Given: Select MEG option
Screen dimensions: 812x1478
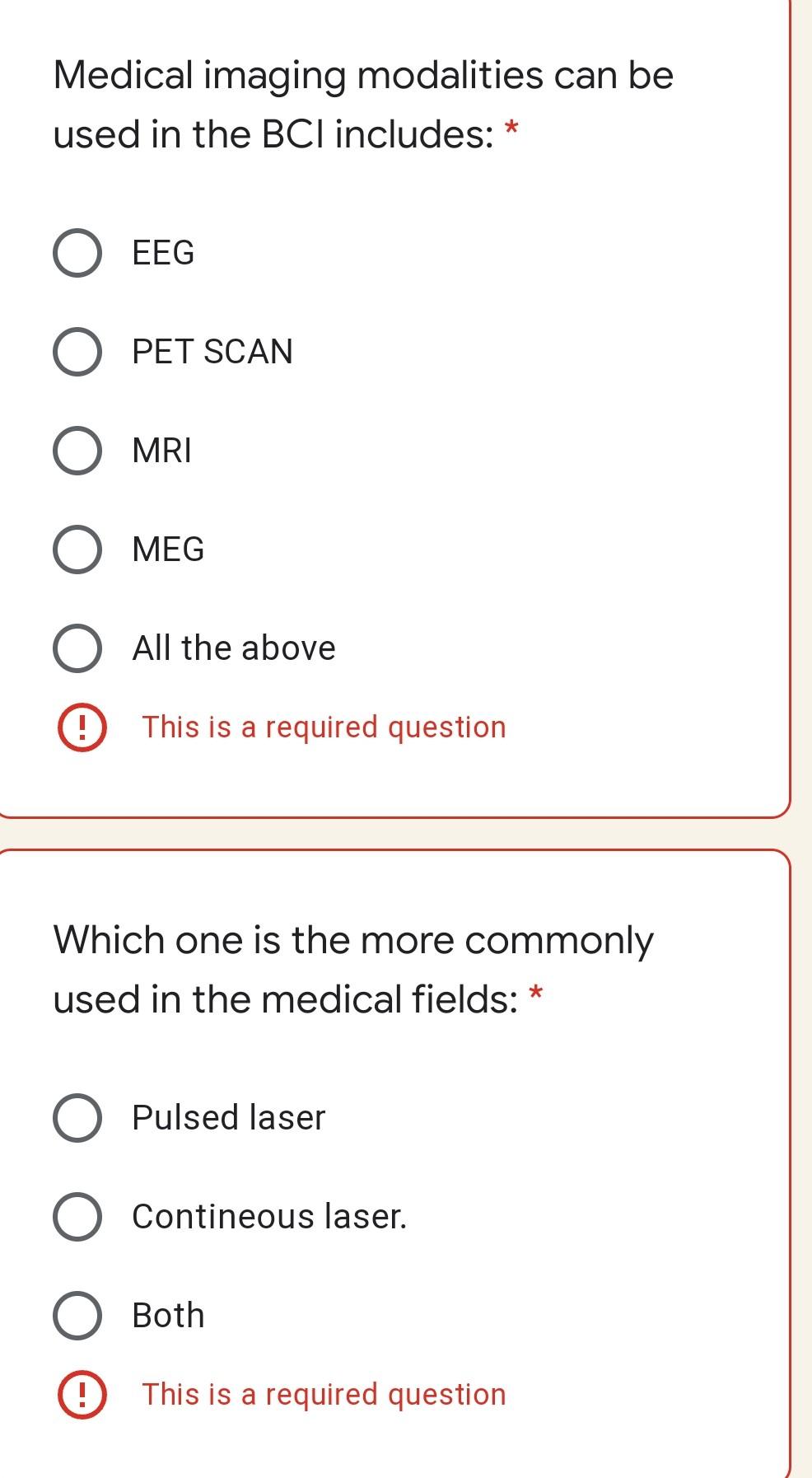Looking at the screenshot, I should coord(77,550).
